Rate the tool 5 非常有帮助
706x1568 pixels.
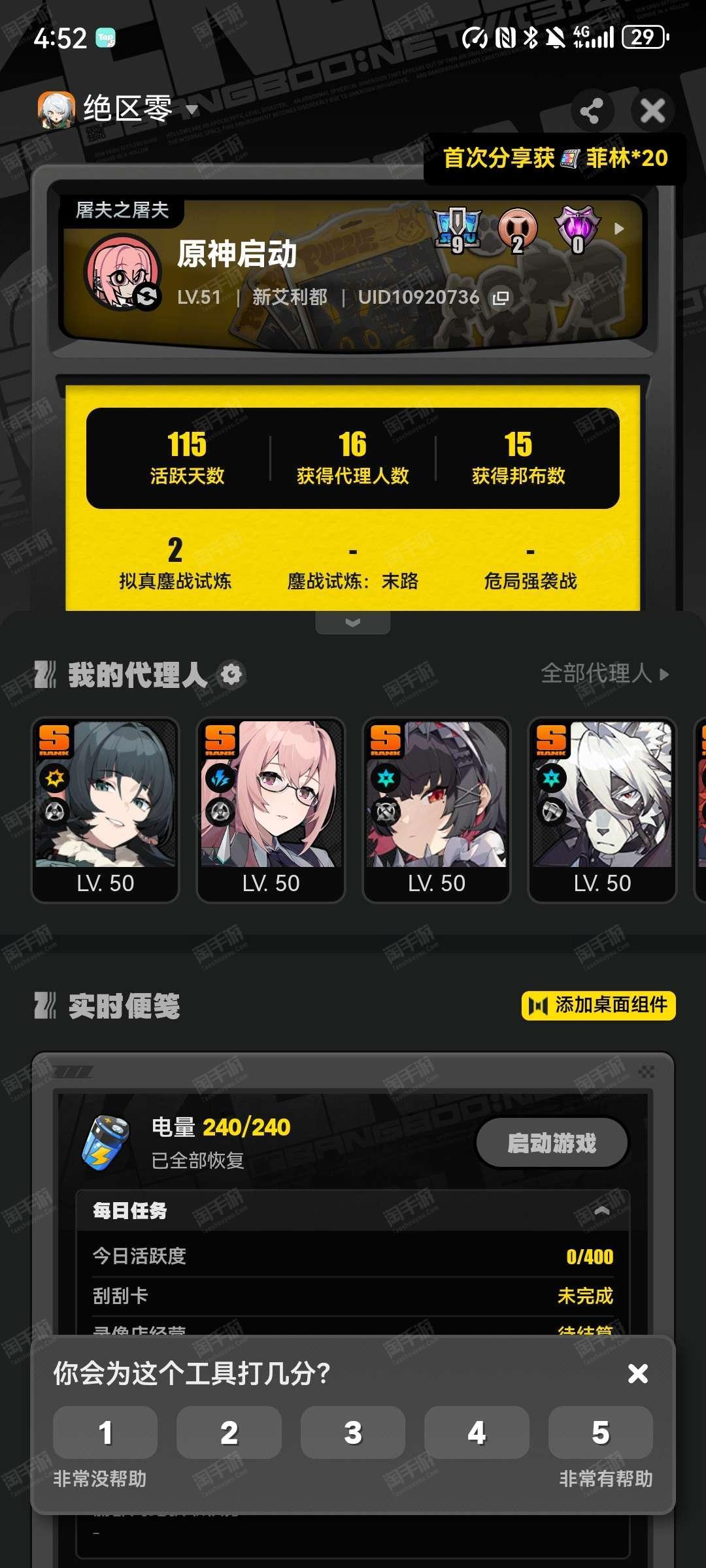coord(600,1433)
